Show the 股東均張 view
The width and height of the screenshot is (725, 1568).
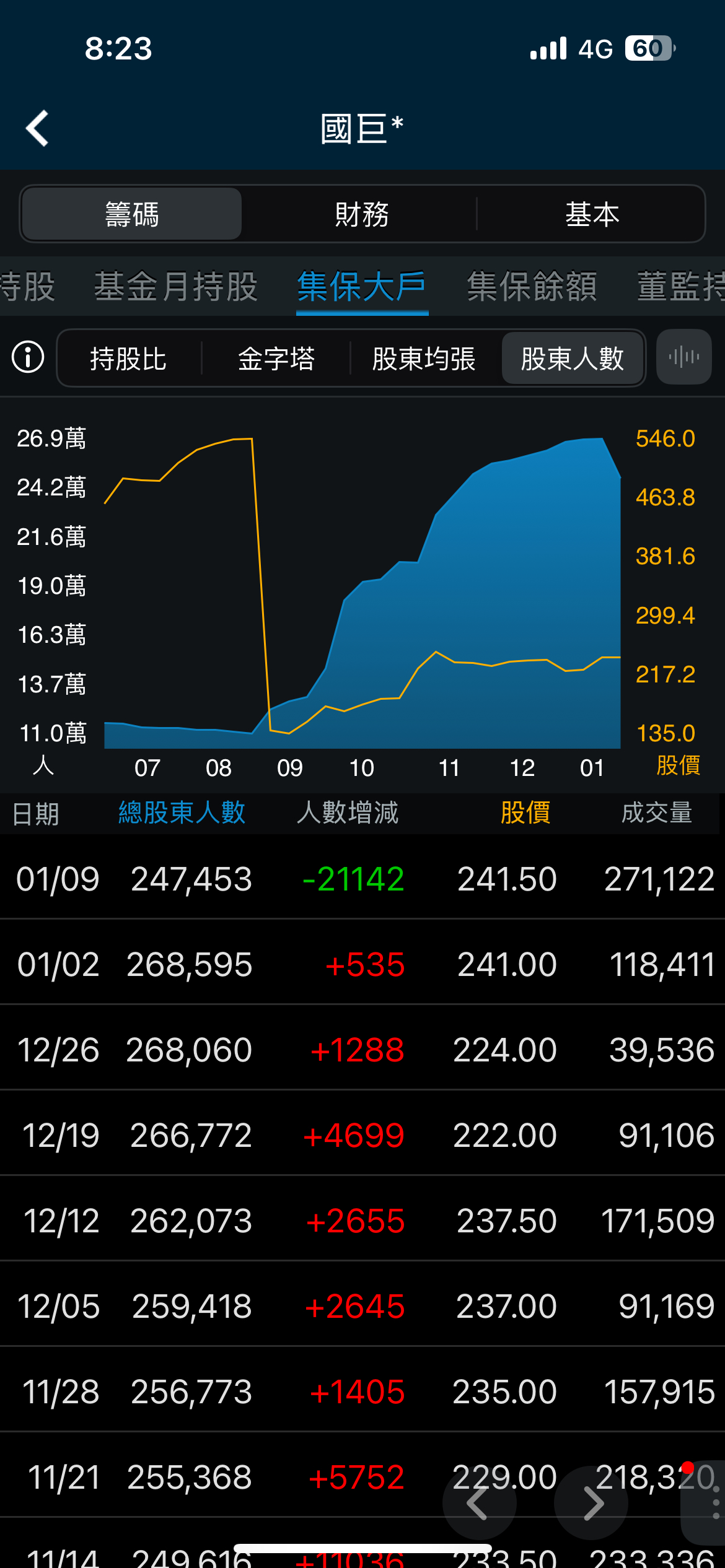pyautogui.click(x=424, y=359)
